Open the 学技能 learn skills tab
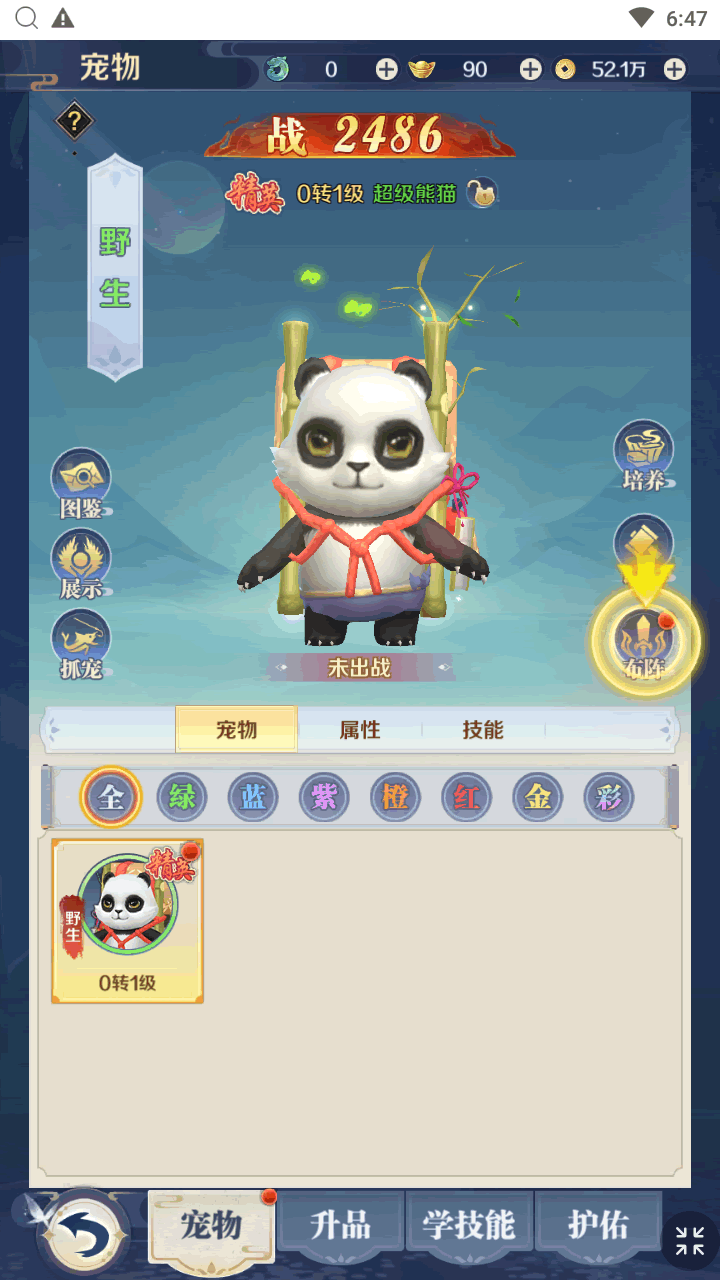This screenshot has height=1280, width=720. pos(469,1225)
